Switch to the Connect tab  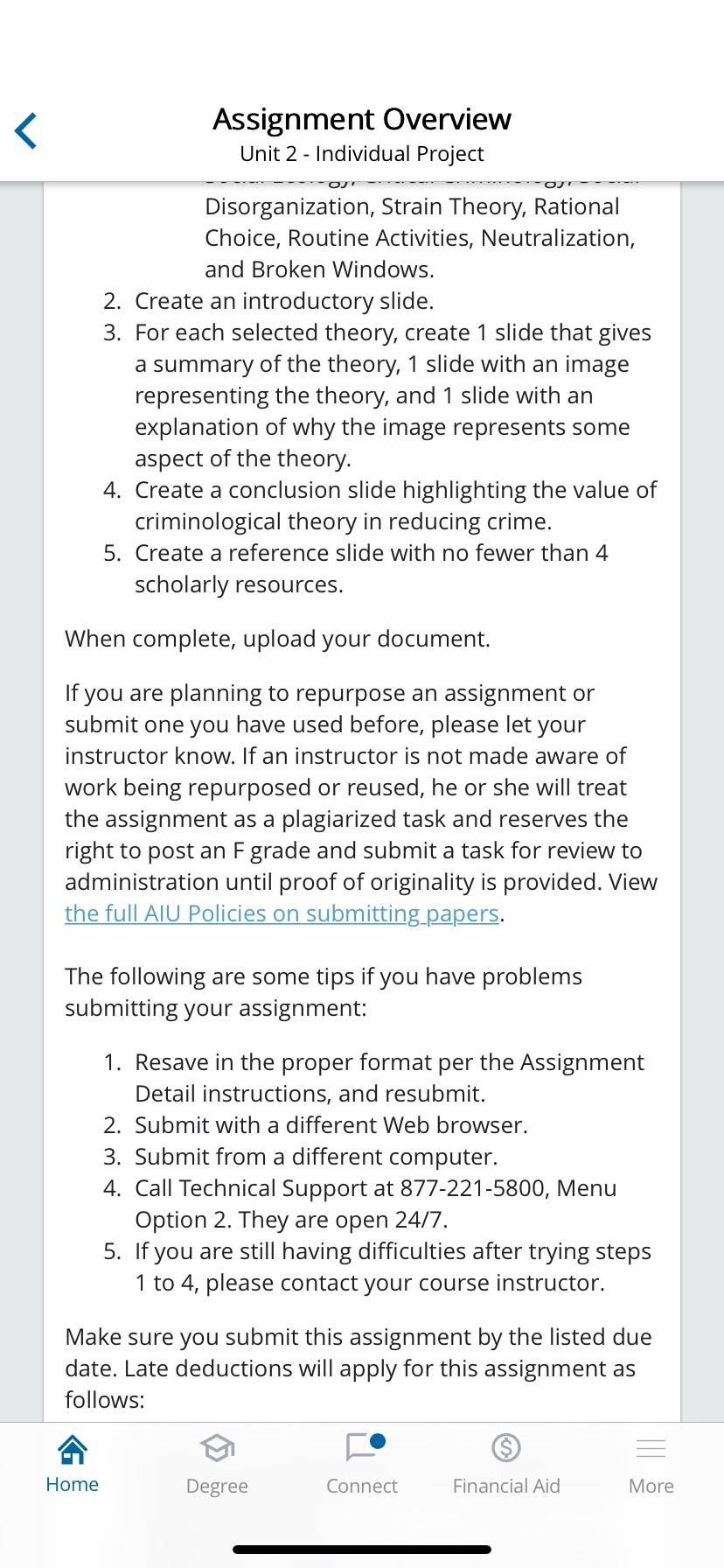coord(362,1465)
